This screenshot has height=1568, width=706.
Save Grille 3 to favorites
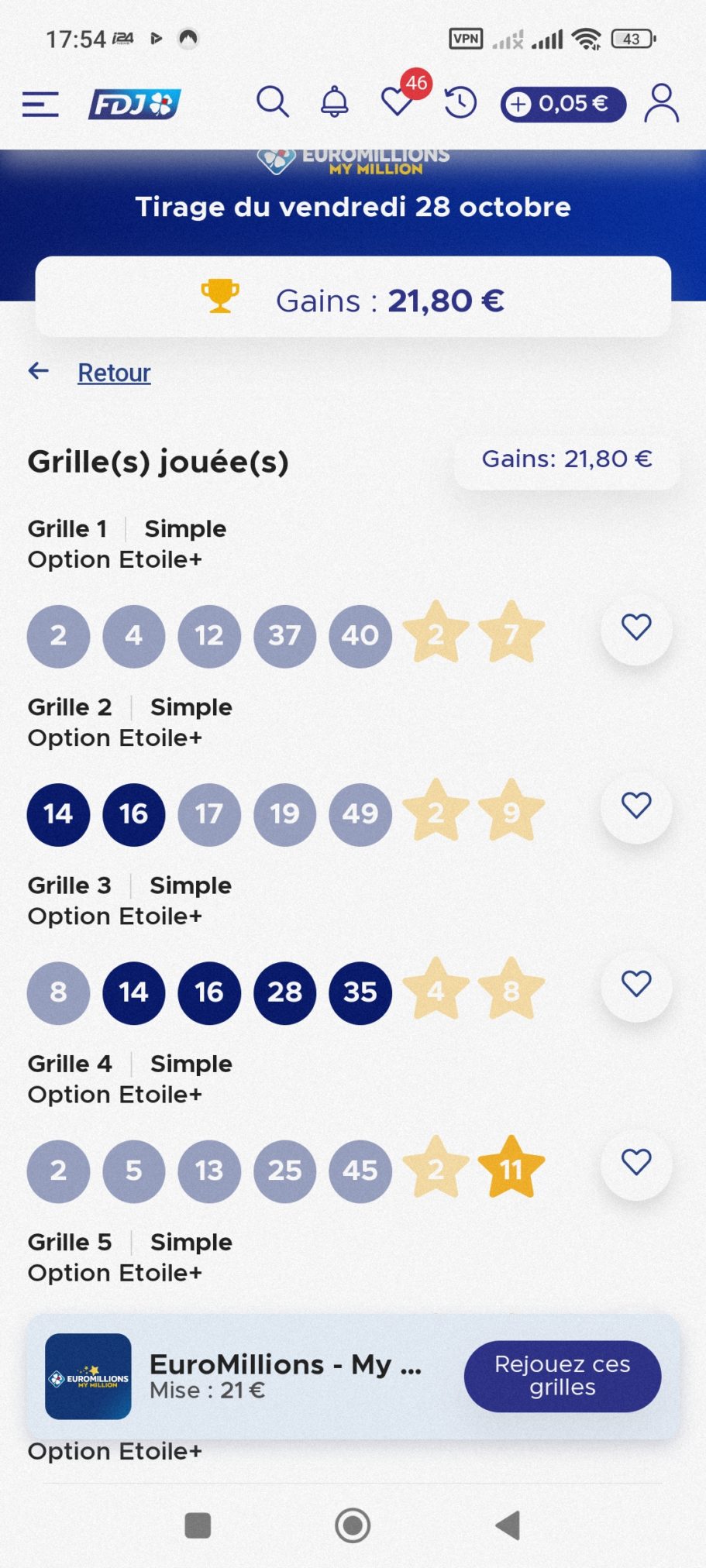click(636, 984)
